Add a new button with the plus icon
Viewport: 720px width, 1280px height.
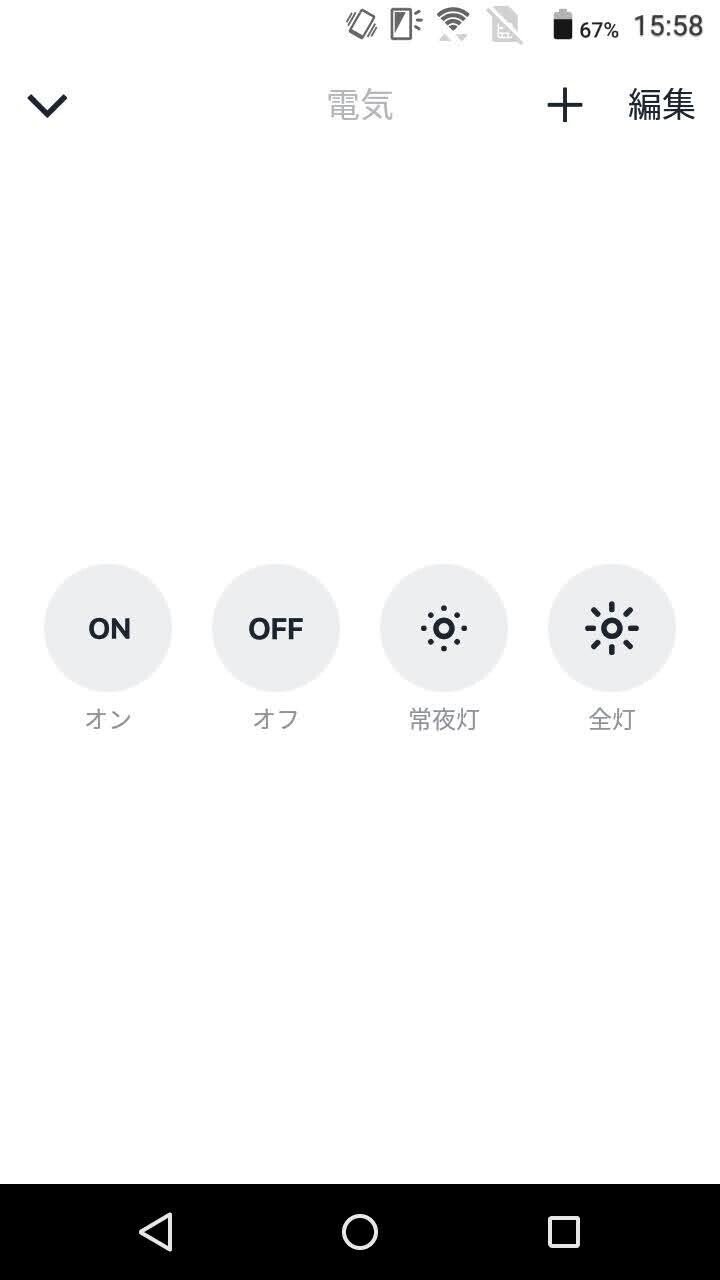tap(565, 105)
